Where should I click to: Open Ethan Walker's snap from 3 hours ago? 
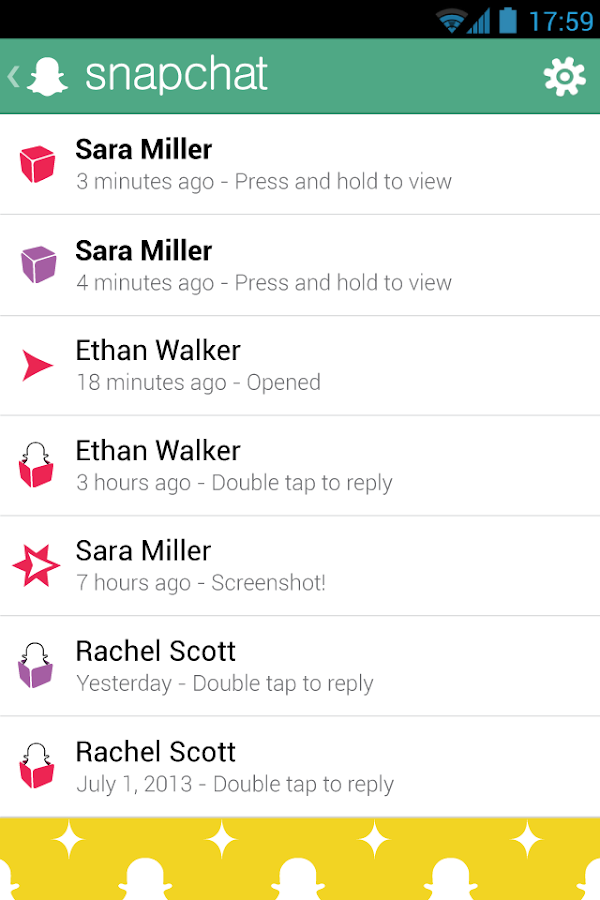pos(300,465)
